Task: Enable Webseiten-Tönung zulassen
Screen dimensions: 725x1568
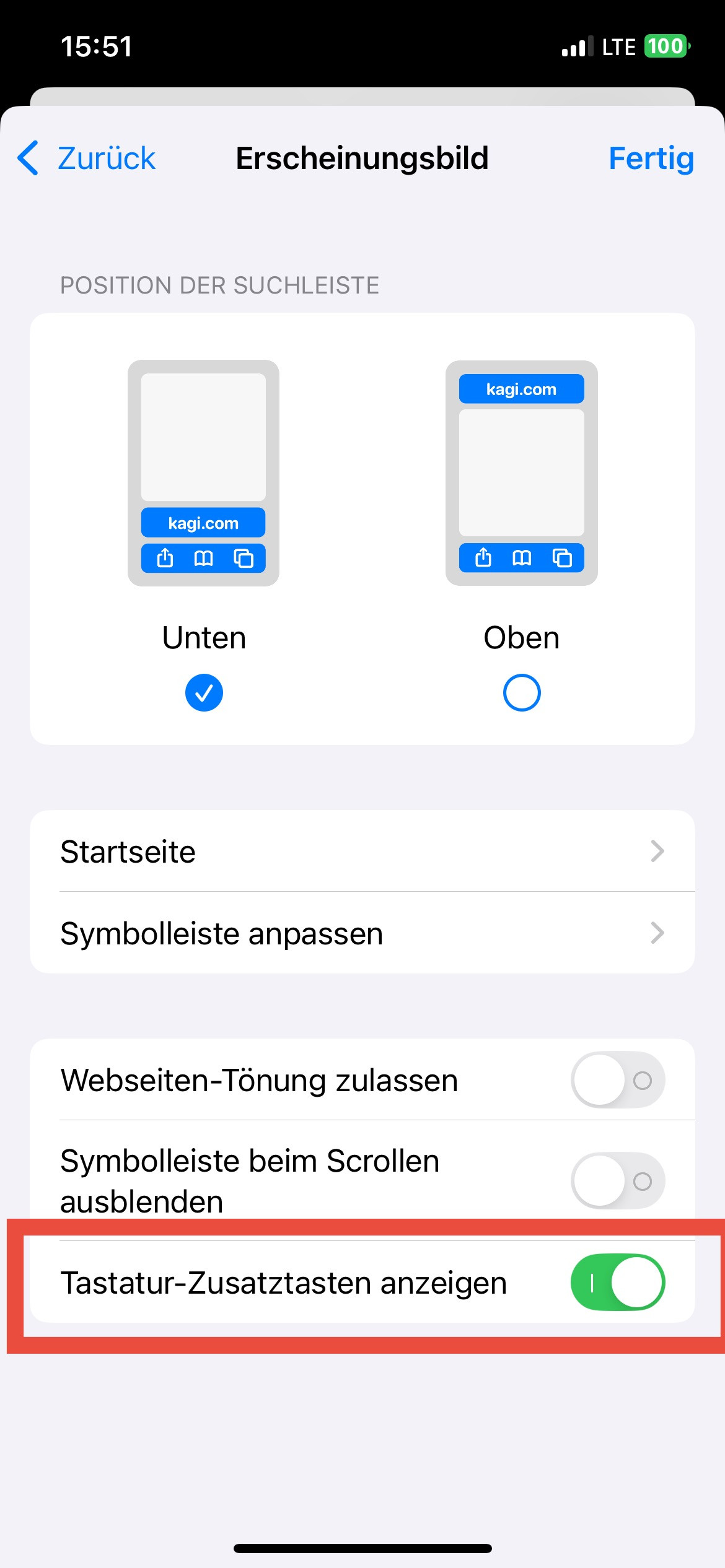Action: point(617,1080)
